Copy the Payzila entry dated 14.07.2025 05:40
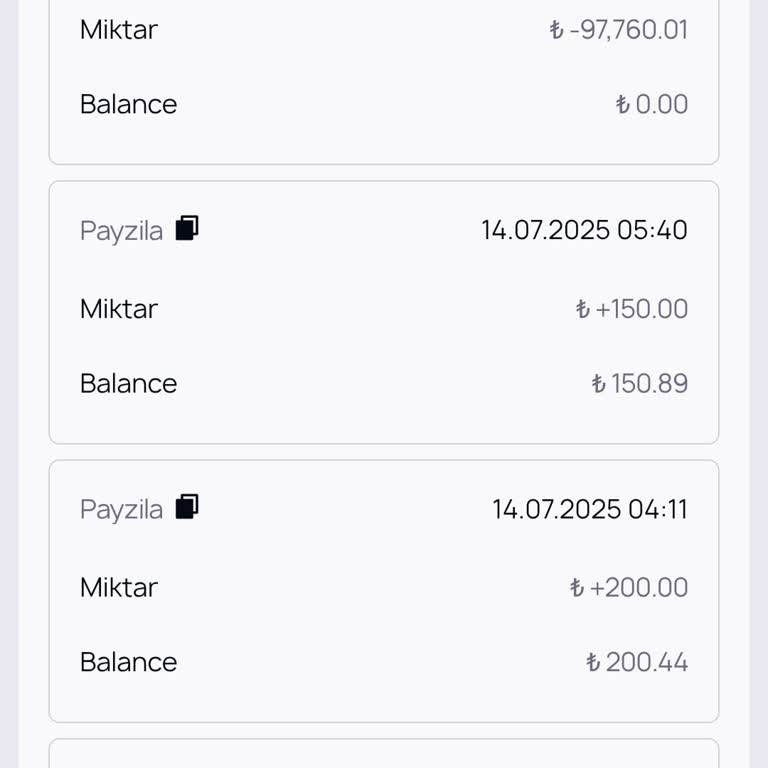The image size is (768, 768). [187, 229]
